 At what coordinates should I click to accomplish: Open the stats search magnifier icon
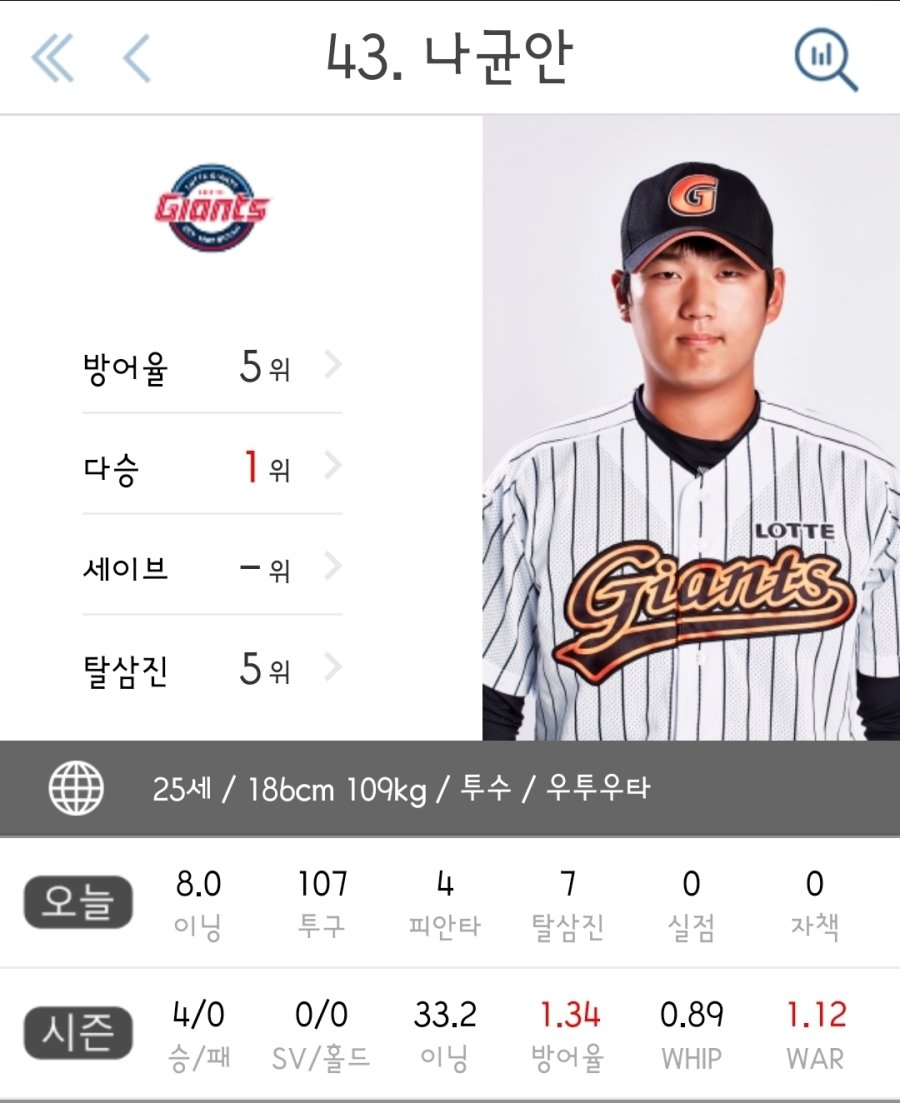tap(825, 60)
